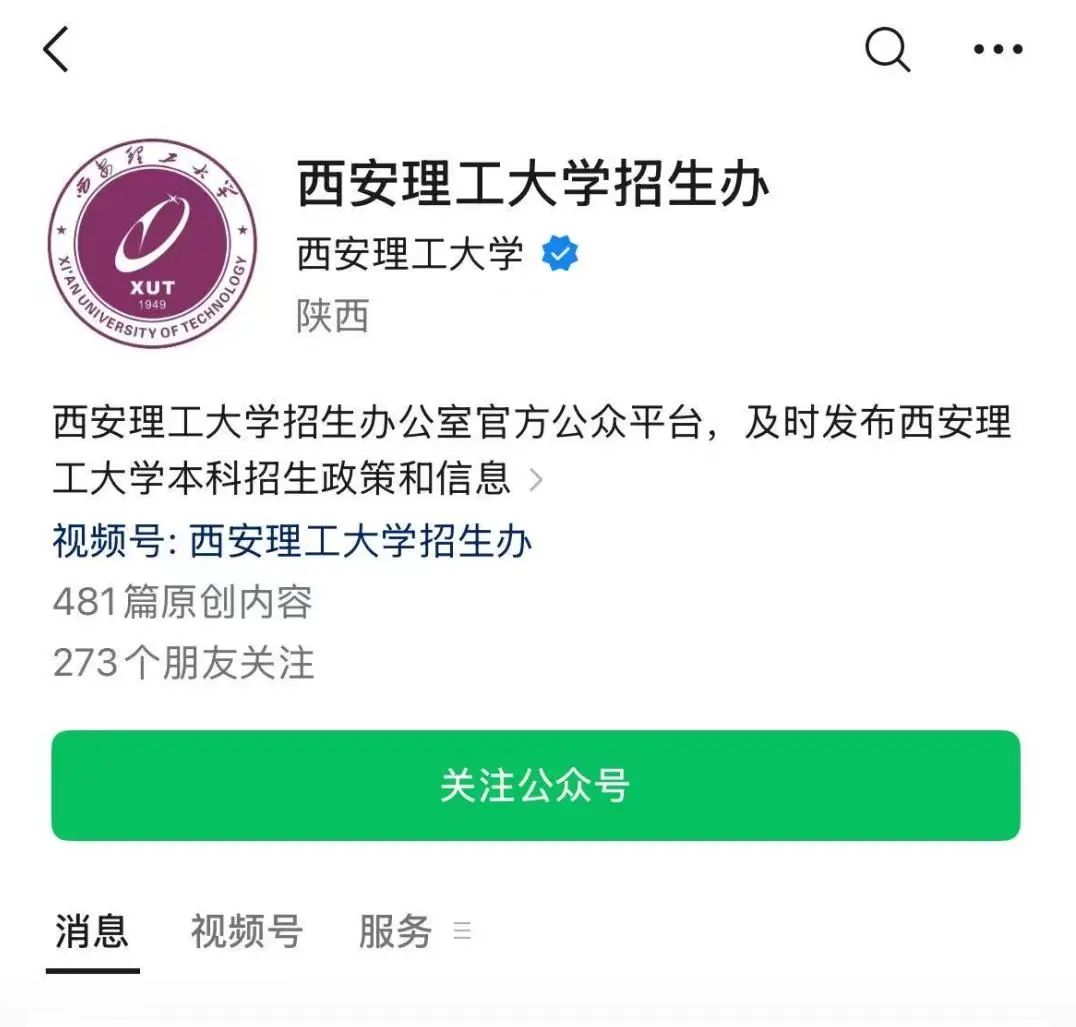The height and width of the screenshot is (1027, 1076).
Task: Open the 服务 tab
Action: point(396,931)
